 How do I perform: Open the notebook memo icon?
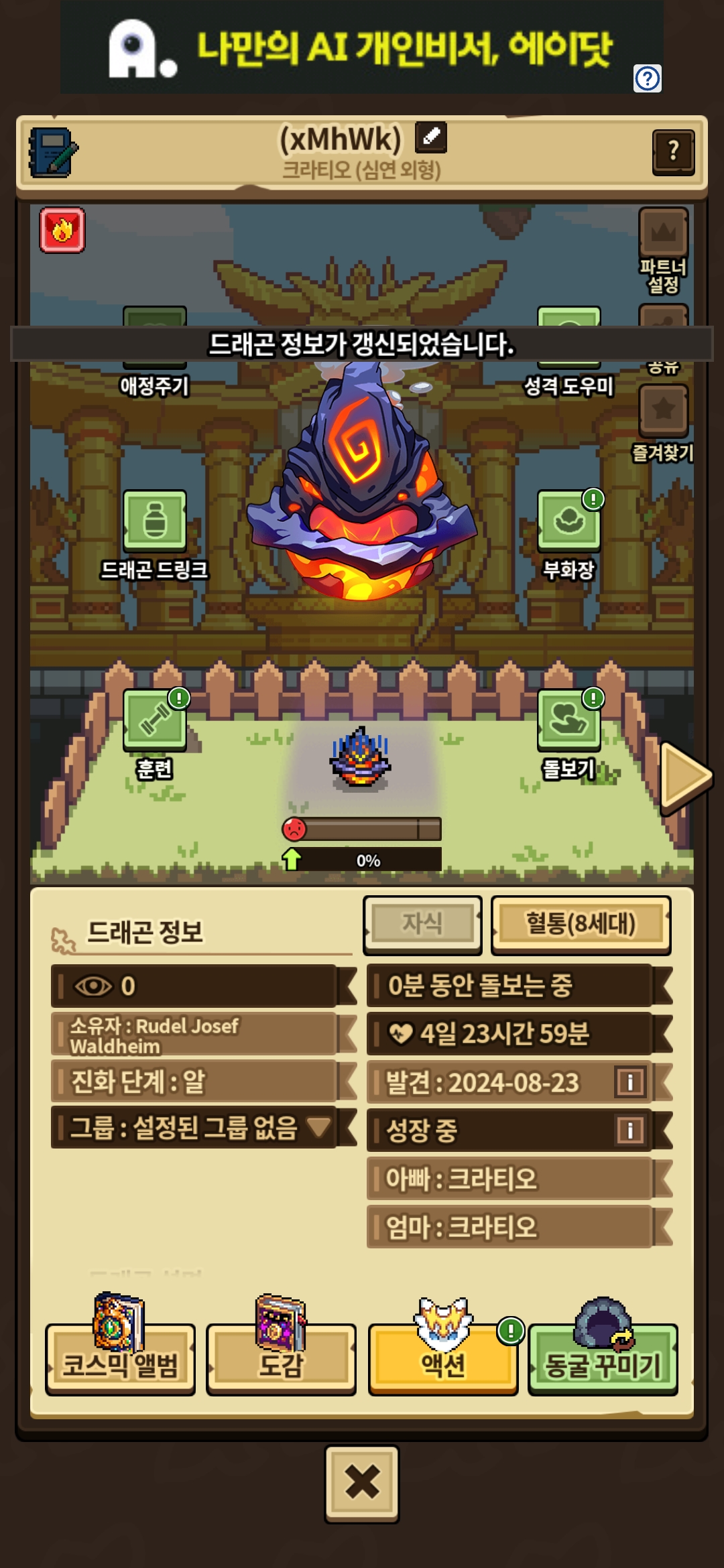(54, 152)
